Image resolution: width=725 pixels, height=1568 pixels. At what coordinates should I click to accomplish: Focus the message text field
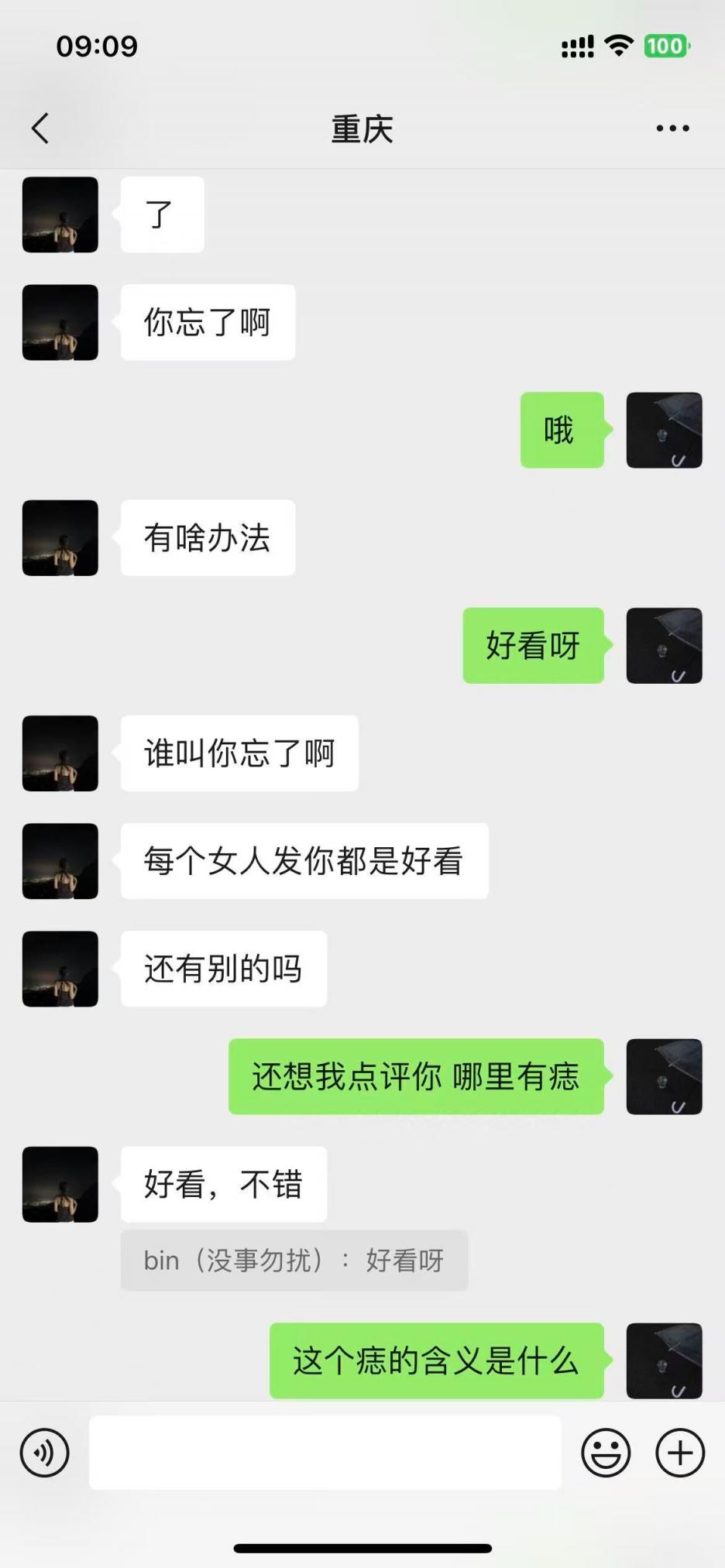pyautogui.click(x=325, y=1453)
